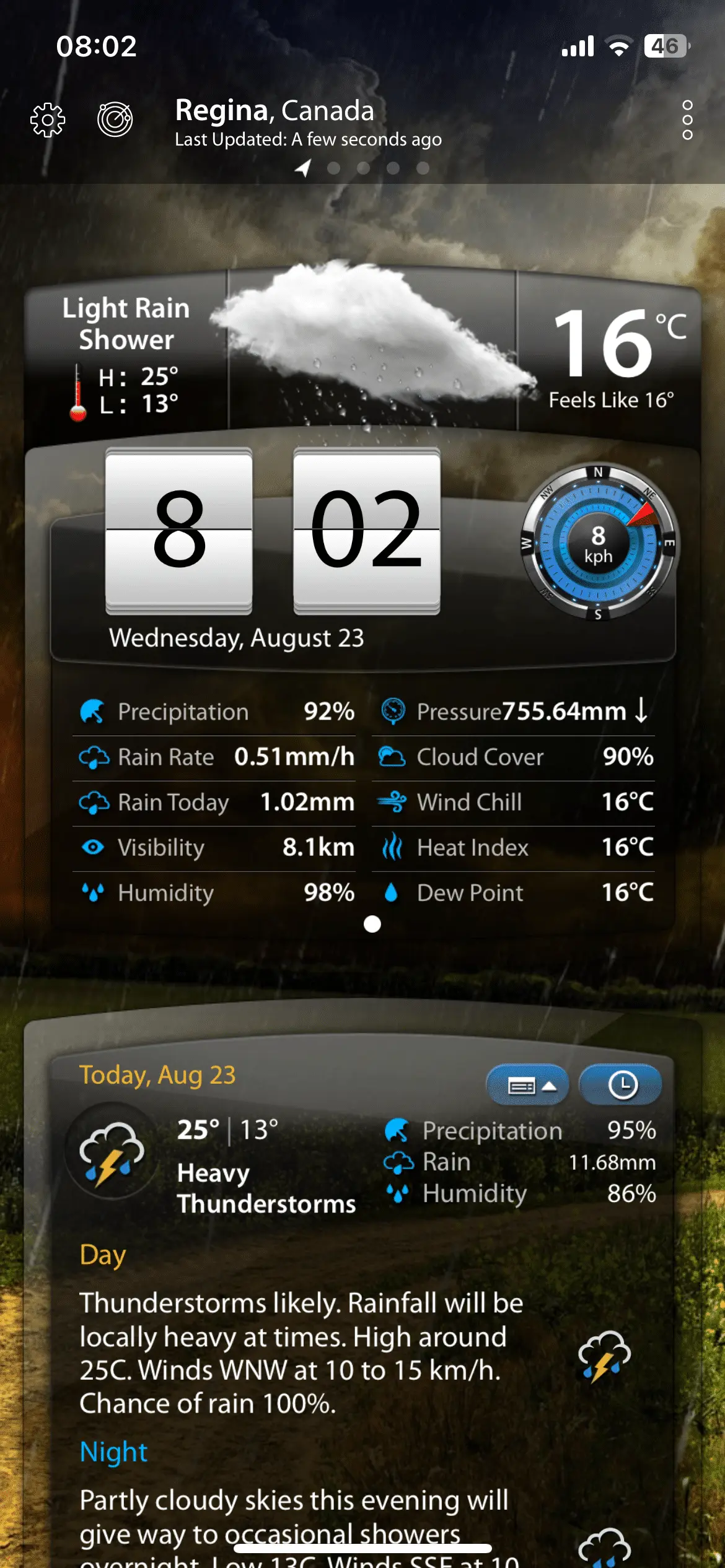Image resolution: width=725 pixels, height=1568 pixels.
Task: Open the settings gear
Action: click(x=48, y=120)
